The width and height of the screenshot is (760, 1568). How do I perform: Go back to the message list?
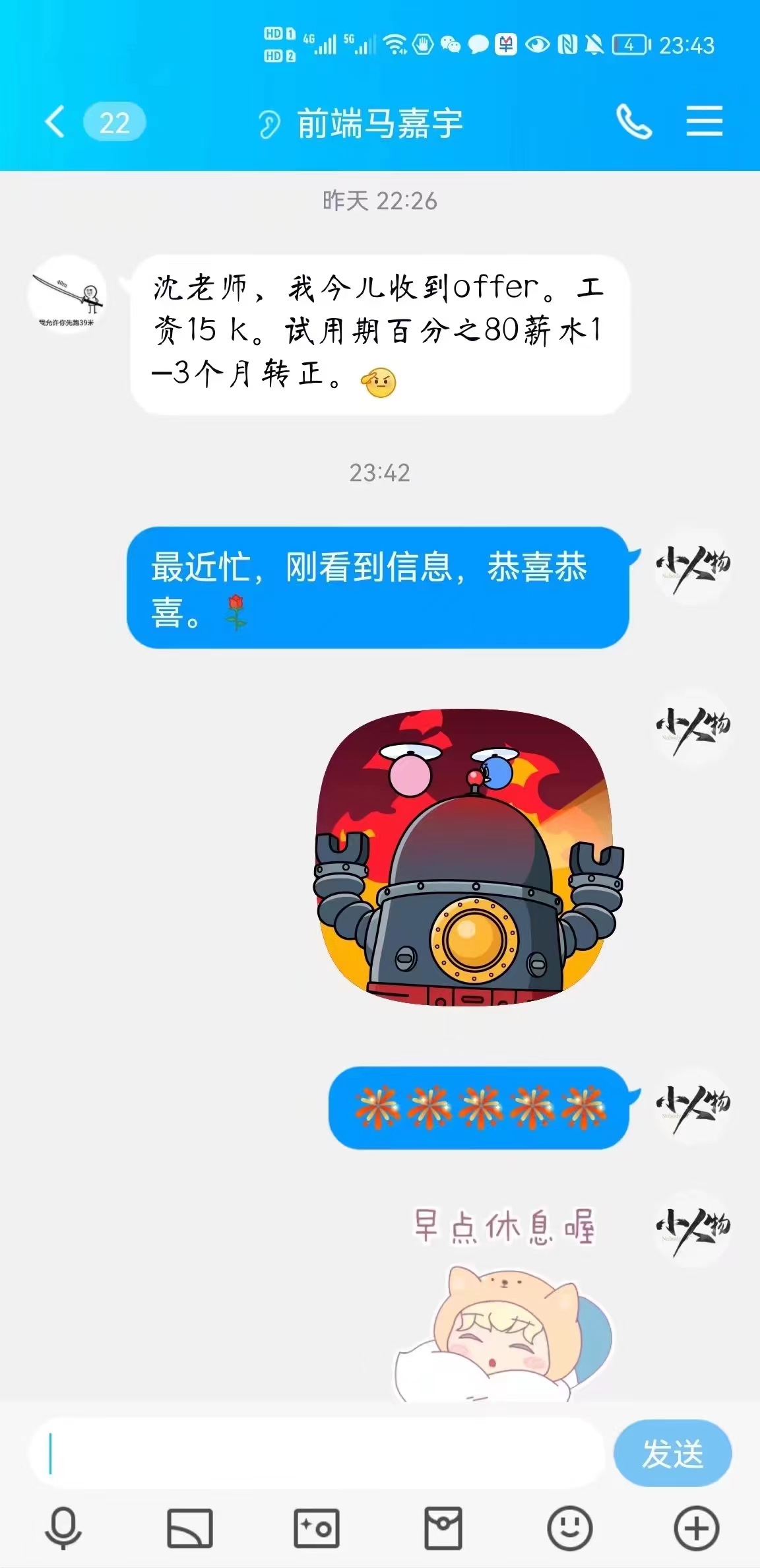[x=55, y=122]
